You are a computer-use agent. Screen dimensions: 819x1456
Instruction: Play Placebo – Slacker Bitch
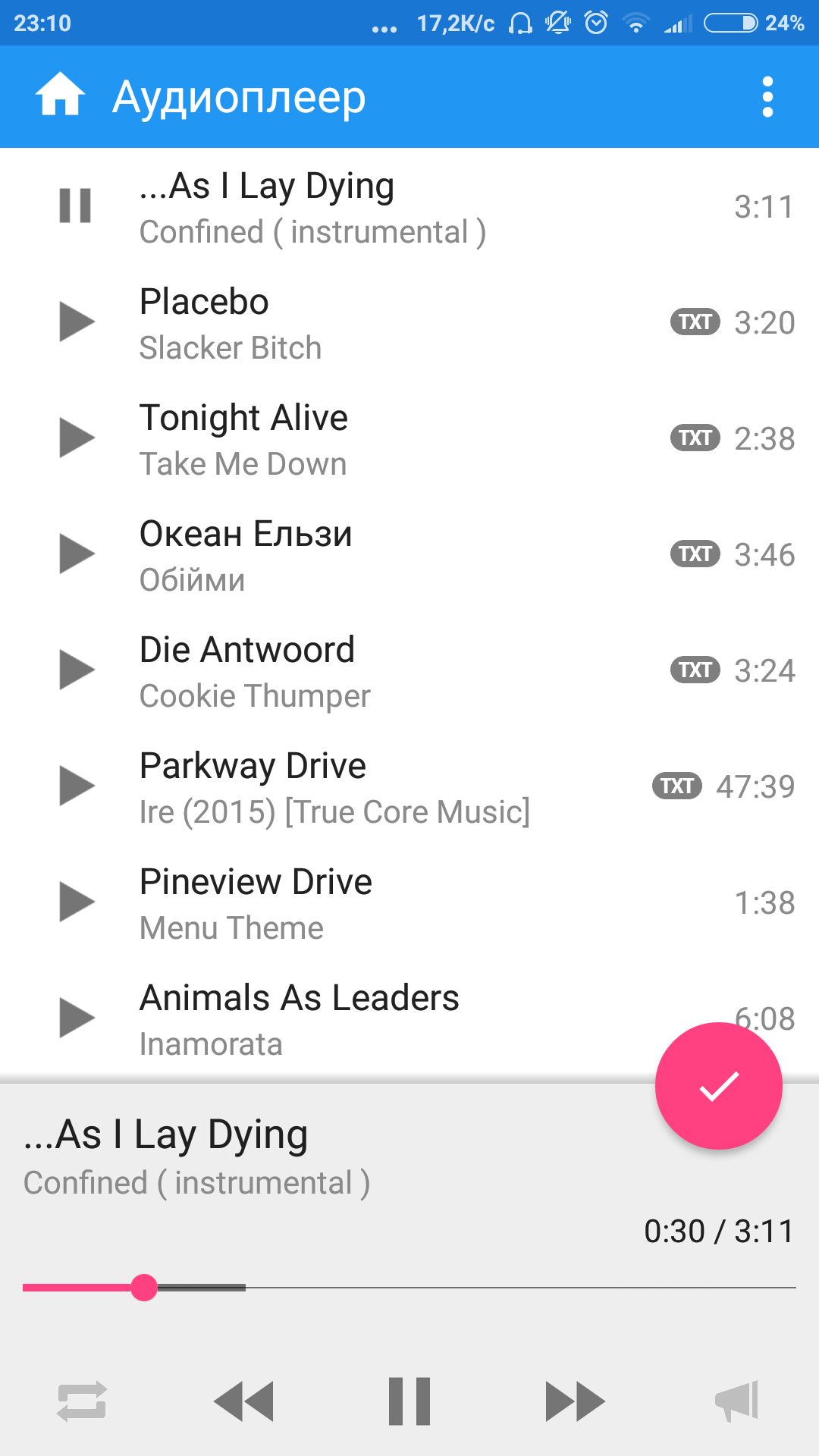click(x=77, y=322)
